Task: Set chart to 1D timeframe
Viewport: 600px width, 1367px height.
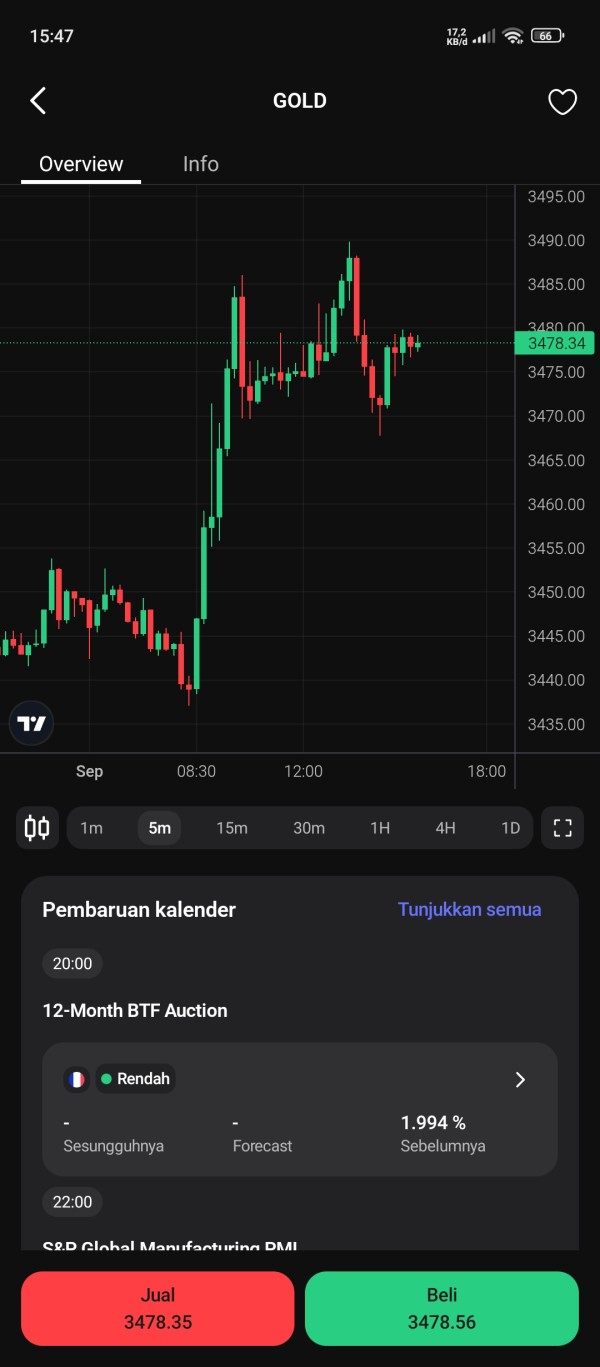Action: 511,828
